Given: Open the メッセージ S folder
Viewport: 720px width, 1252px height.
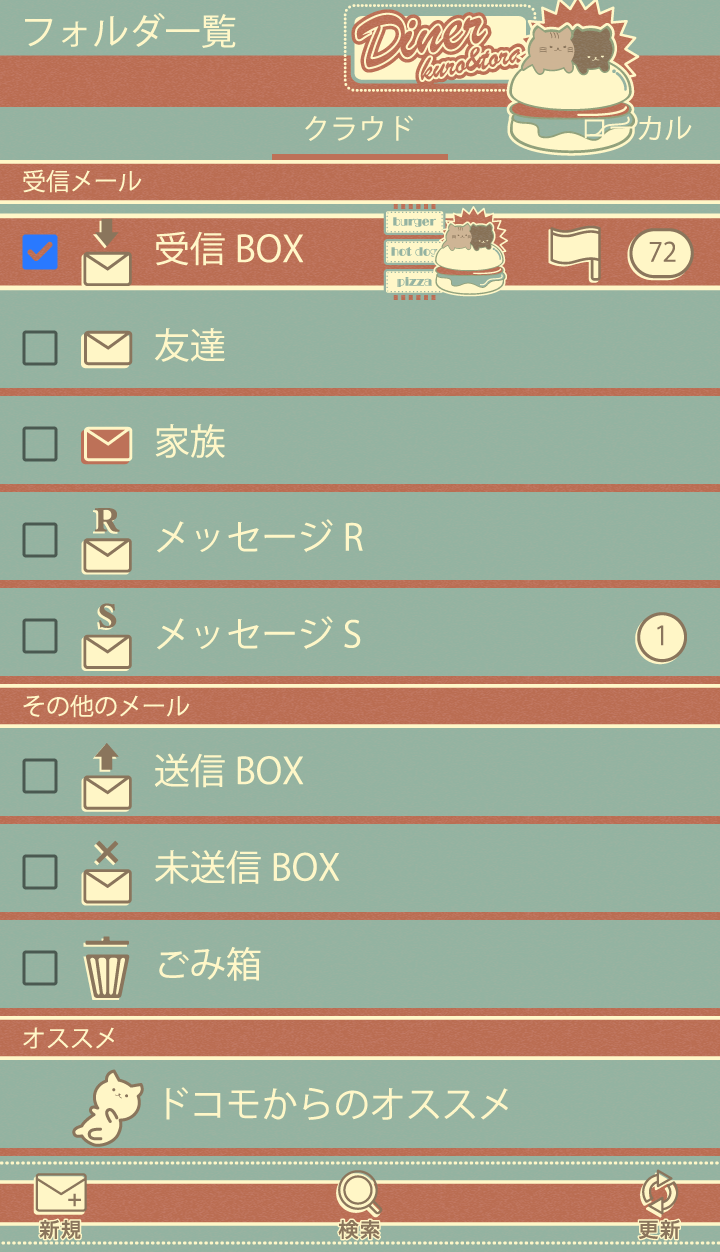Looking at the screenshot, I should [x=258, y=635].
